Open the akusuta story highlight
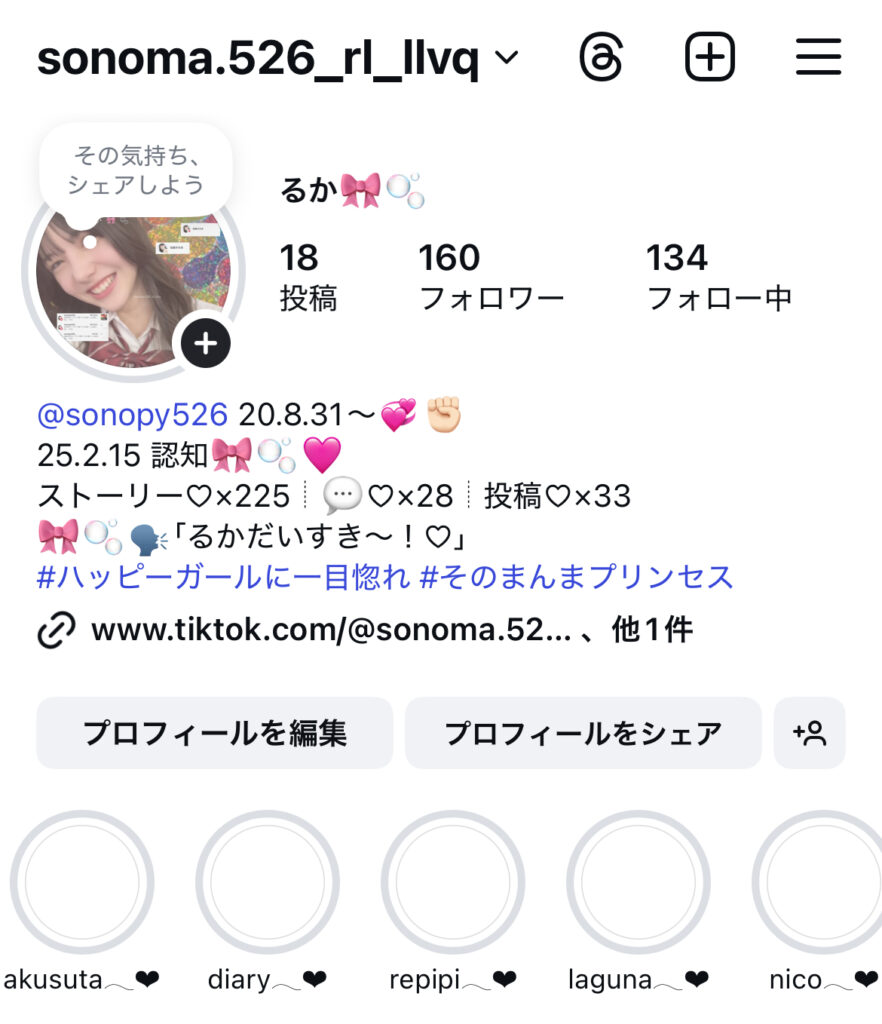This screenshot has height=1024, width=882. pos(82,882)
